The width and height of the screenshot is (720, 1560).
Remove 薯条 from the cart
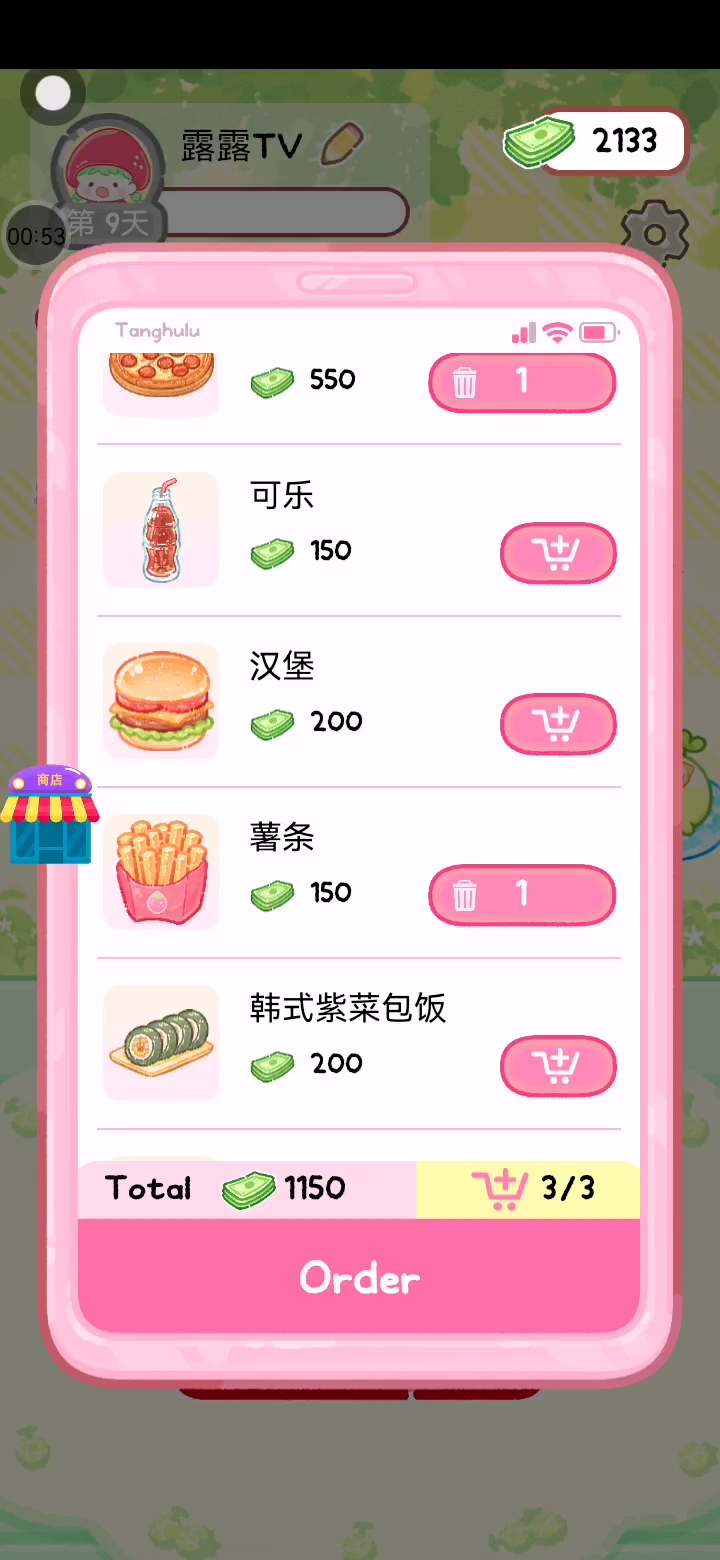466,896
